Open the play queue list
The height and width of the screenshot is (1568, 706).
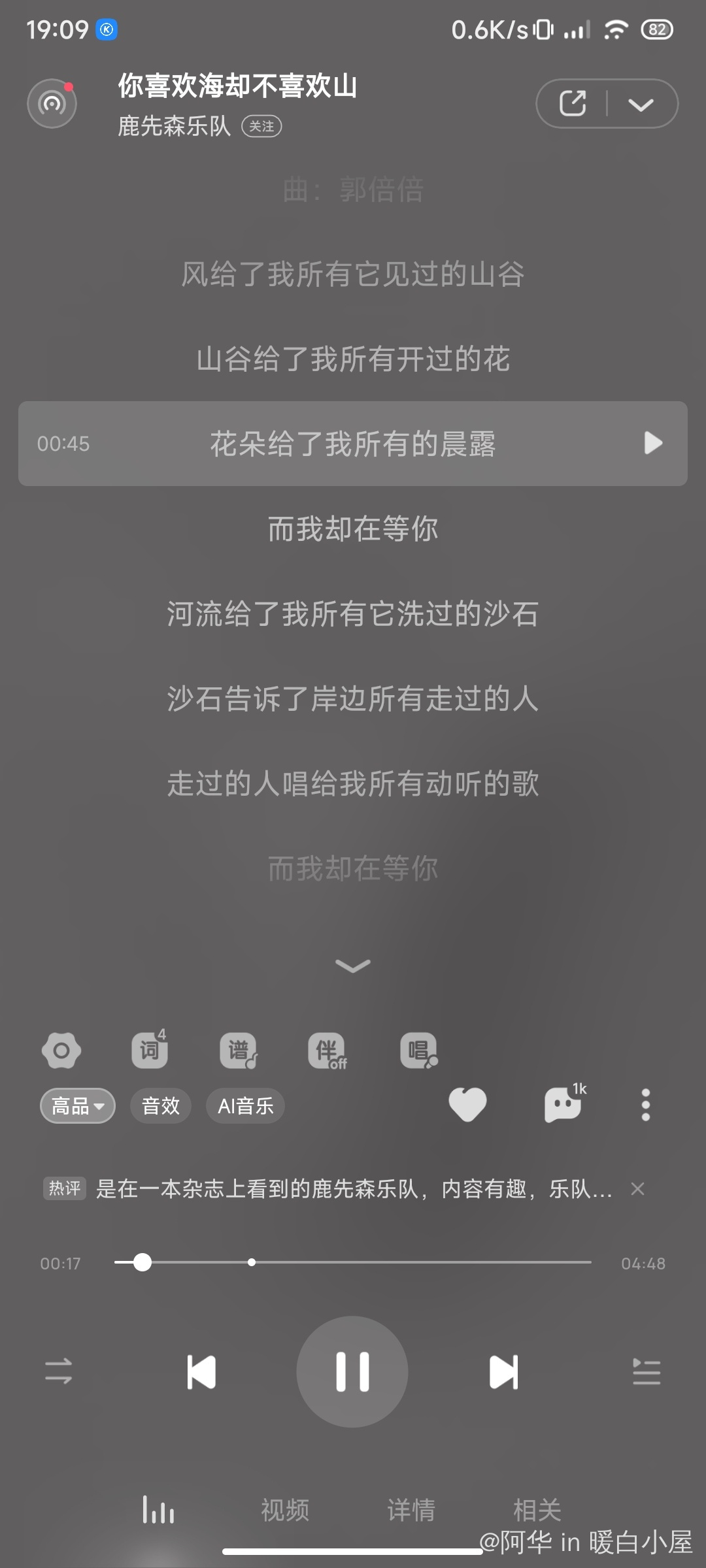click(646, 1371)
